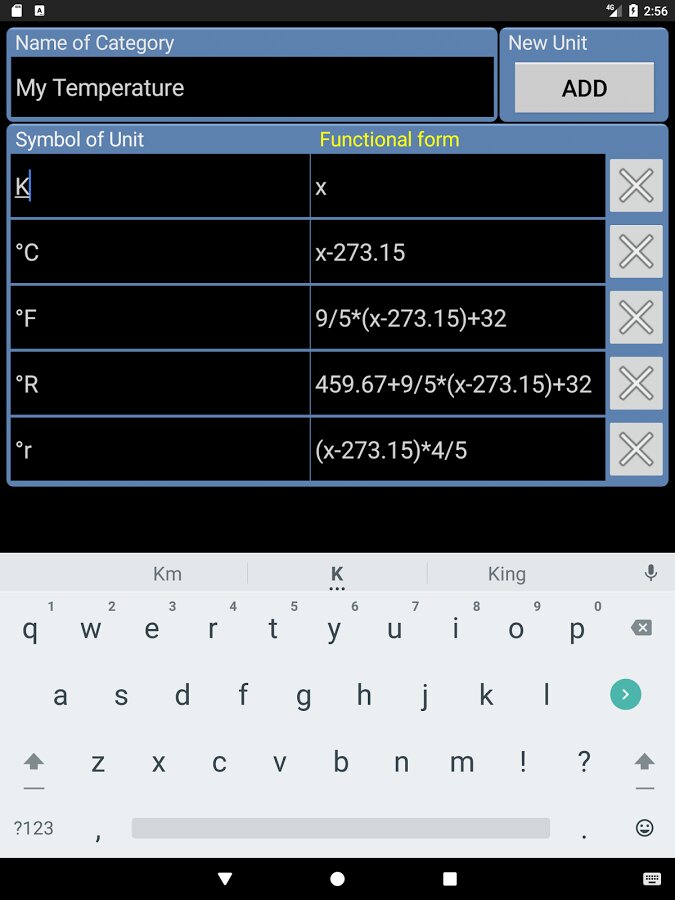675x900 pixels.
Task: Switch keyboard to ?123 symbols
Action: pos(33,828)
